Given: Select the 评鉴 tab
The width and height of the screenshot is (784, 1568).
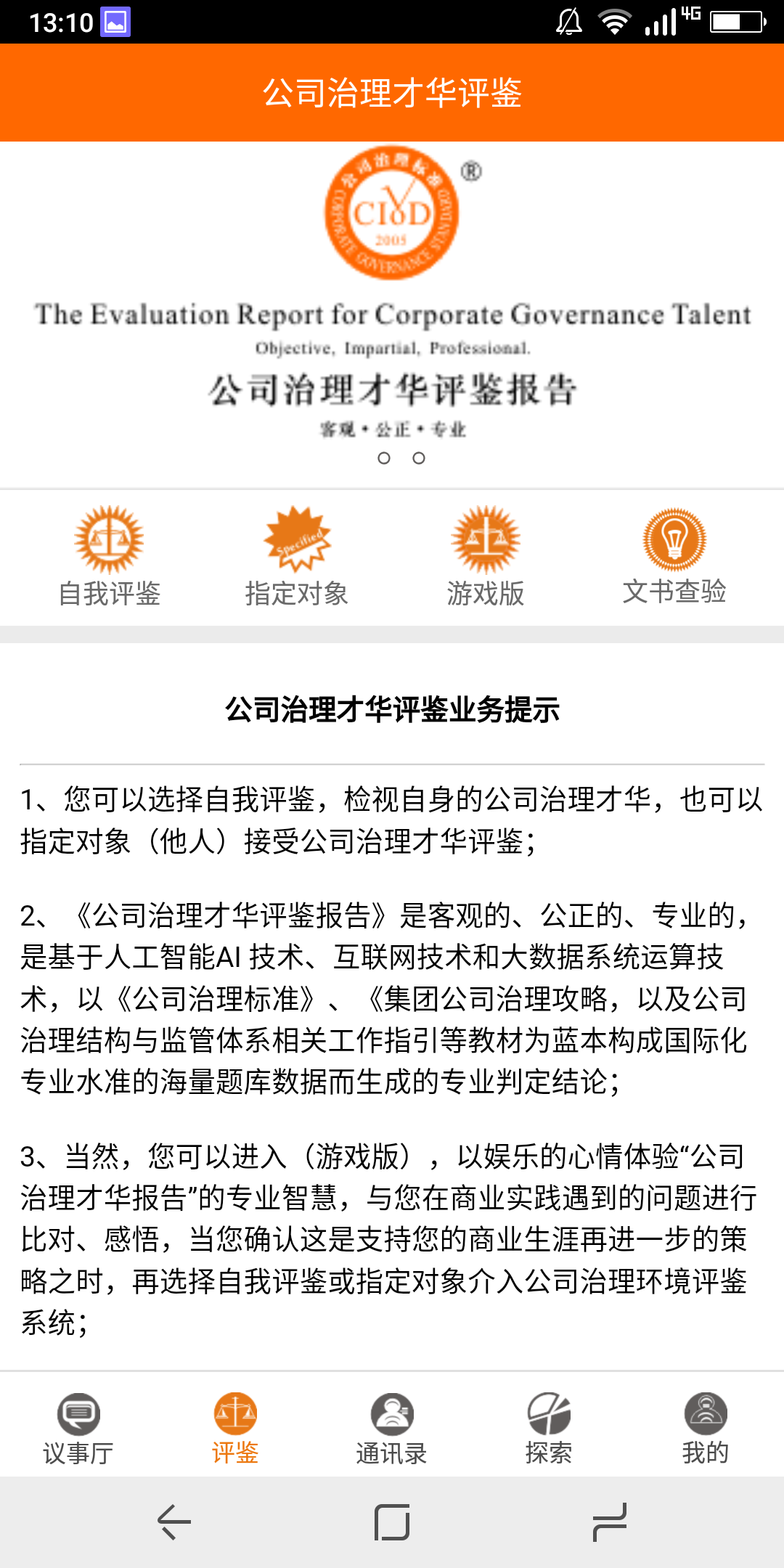Looking at the screenshot, I should tap(235, 1428).
